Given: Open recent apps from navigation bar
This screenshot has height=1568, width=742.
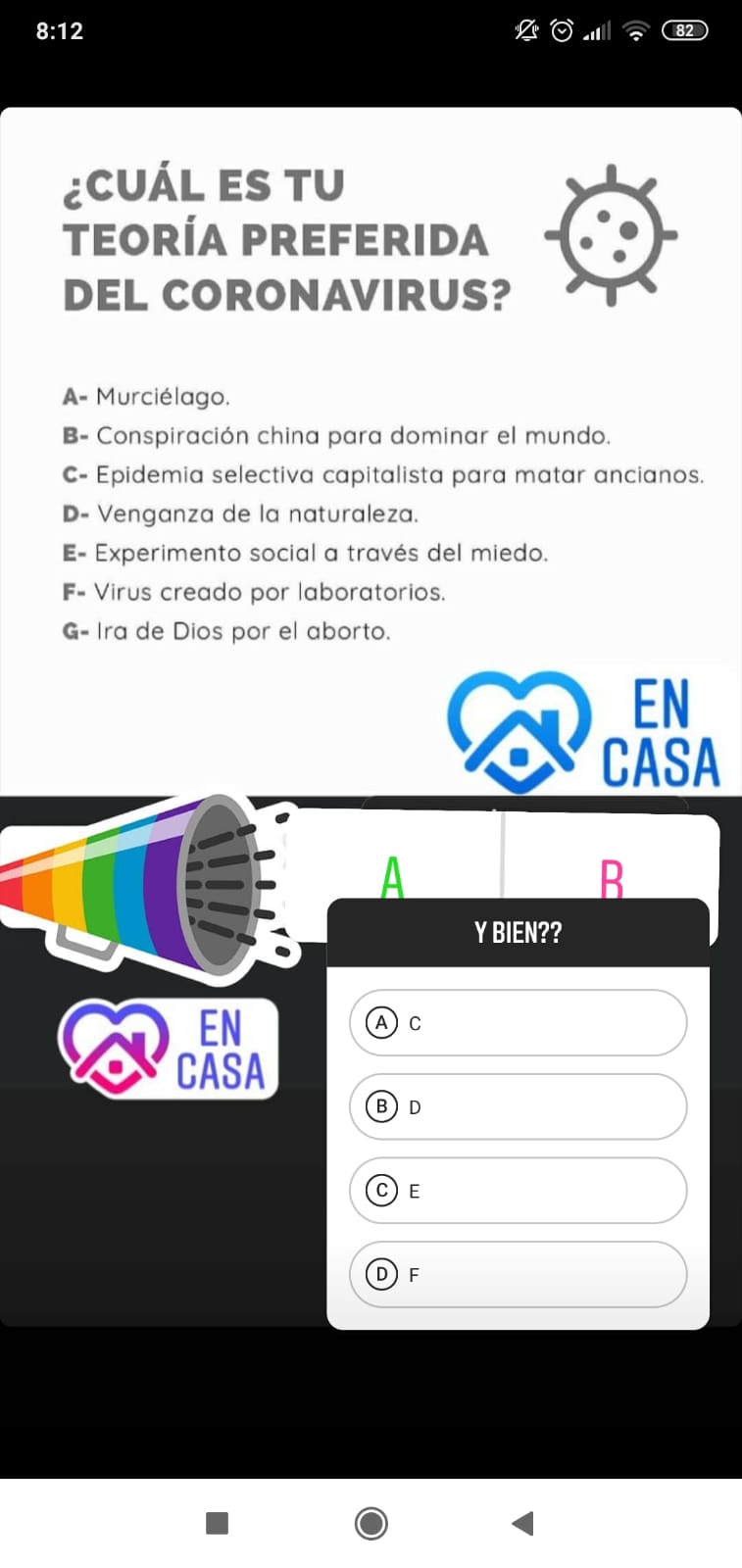Looking at the screenshot, I should (x=218, y=1523).
